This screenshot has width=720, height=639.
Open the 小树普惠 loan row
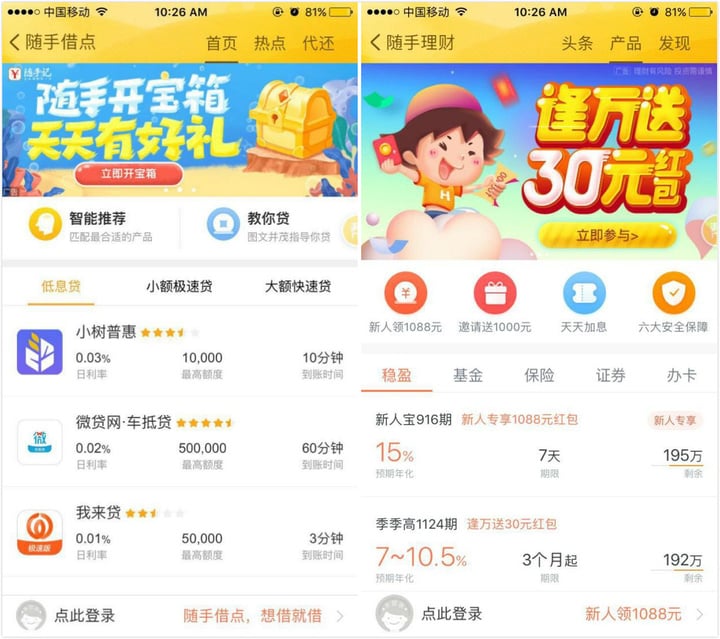(x=179, y=352)
